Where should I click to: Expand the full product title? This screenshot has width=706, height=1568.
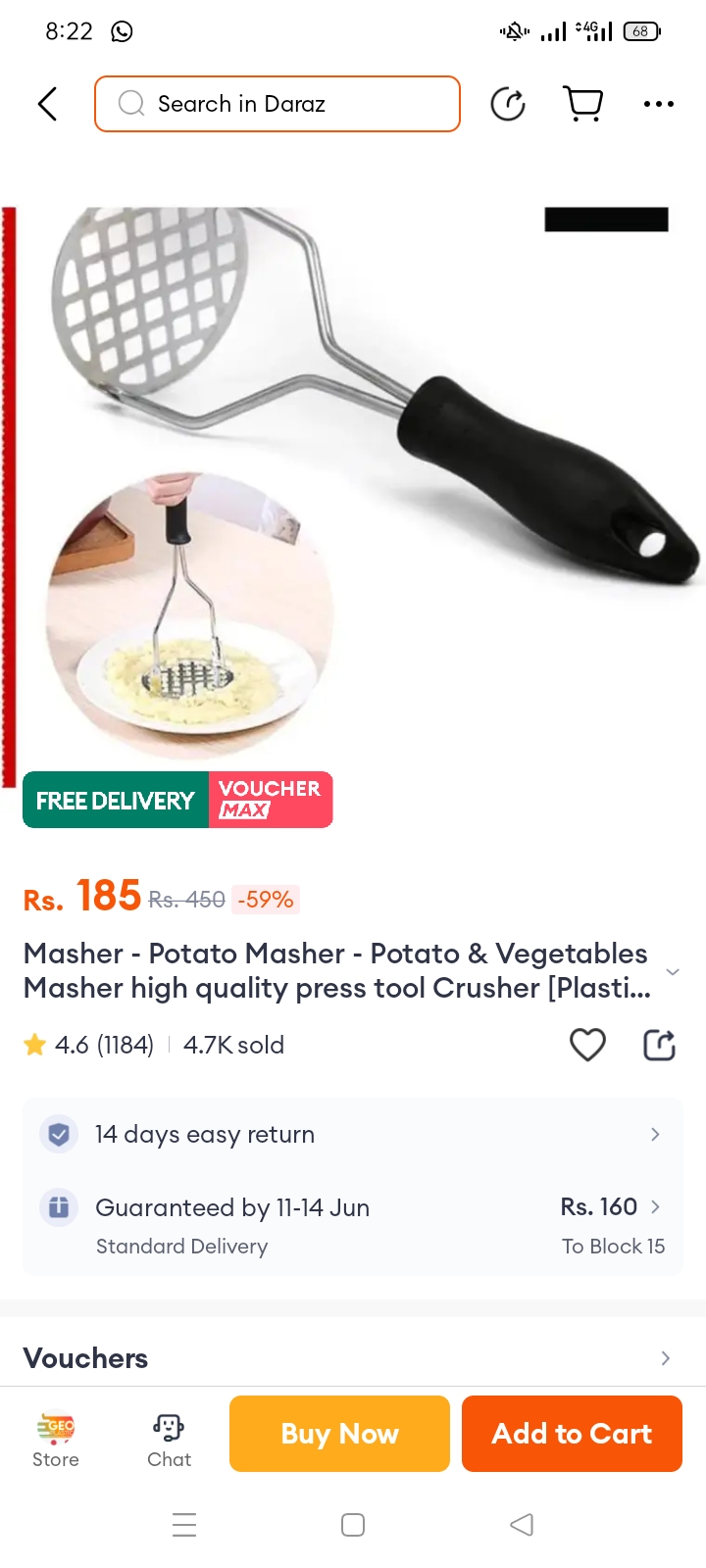tap(673, 971)
